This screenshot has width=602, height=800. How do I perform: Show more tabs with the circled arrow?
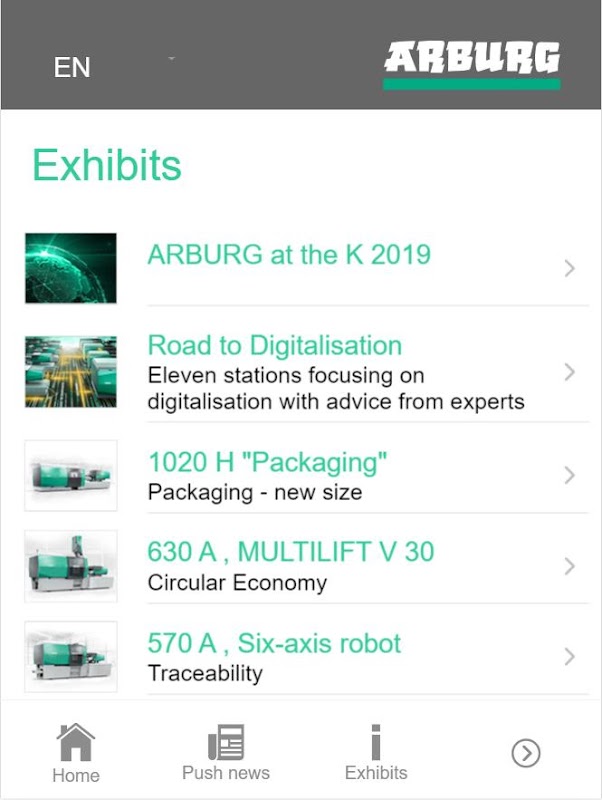coord(526,753)
